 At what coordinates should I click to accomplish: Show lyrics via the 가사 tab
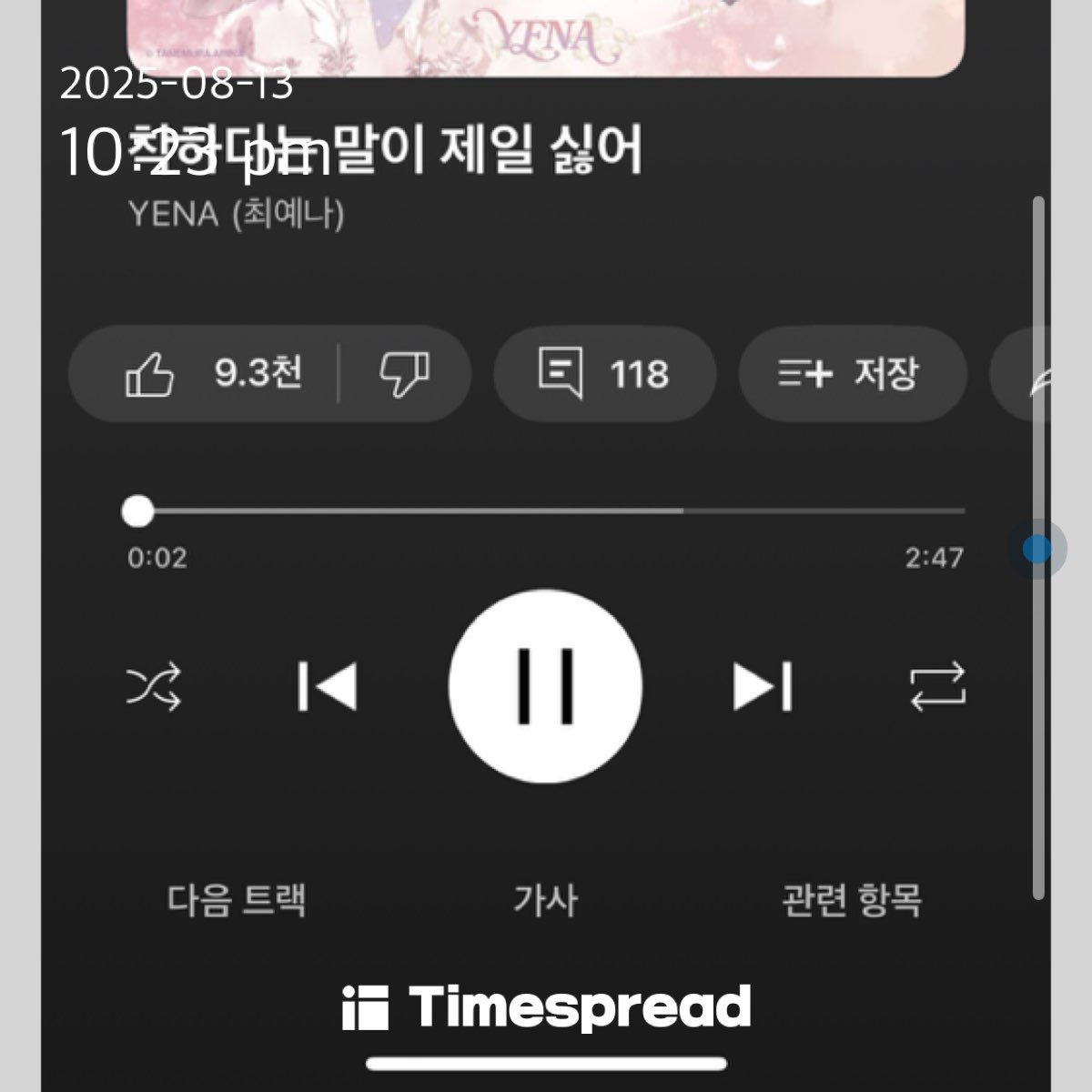545,900
